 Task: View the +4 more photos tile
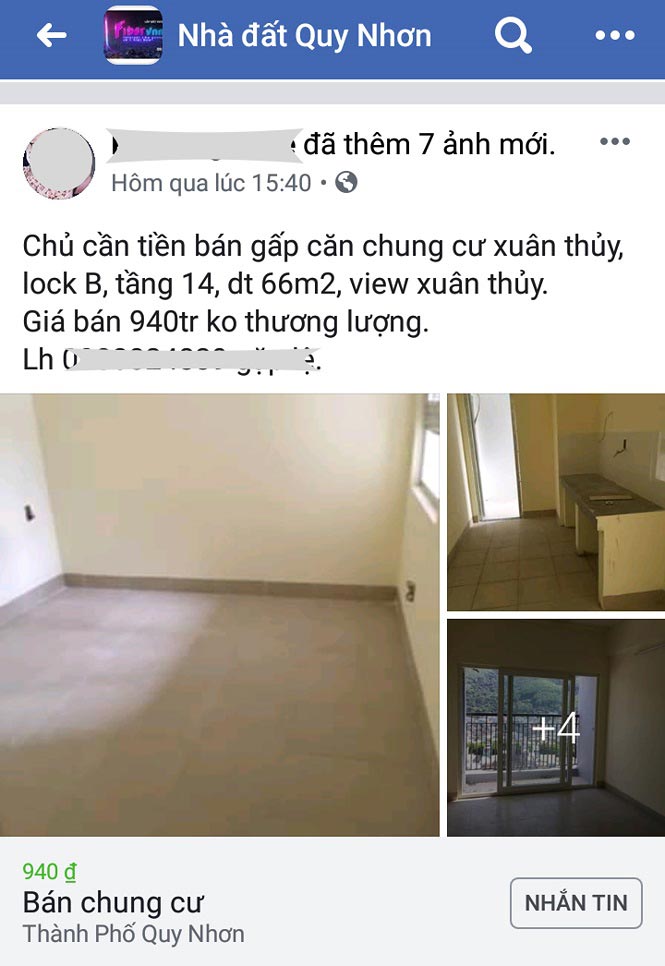[555, 727]
